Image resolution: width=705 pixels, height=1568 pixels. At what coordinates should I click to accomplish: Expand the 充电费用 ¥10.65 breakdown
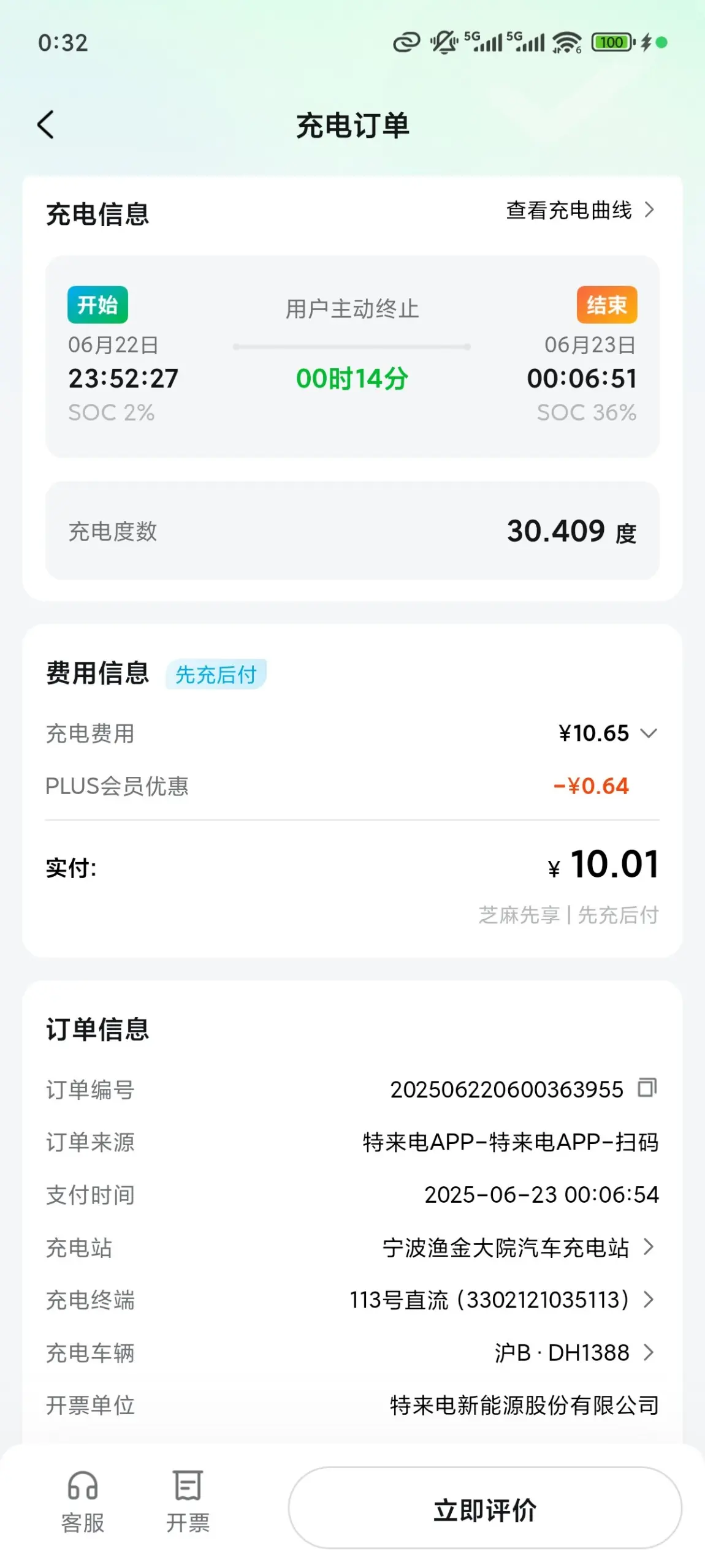[x=648, y=733]
